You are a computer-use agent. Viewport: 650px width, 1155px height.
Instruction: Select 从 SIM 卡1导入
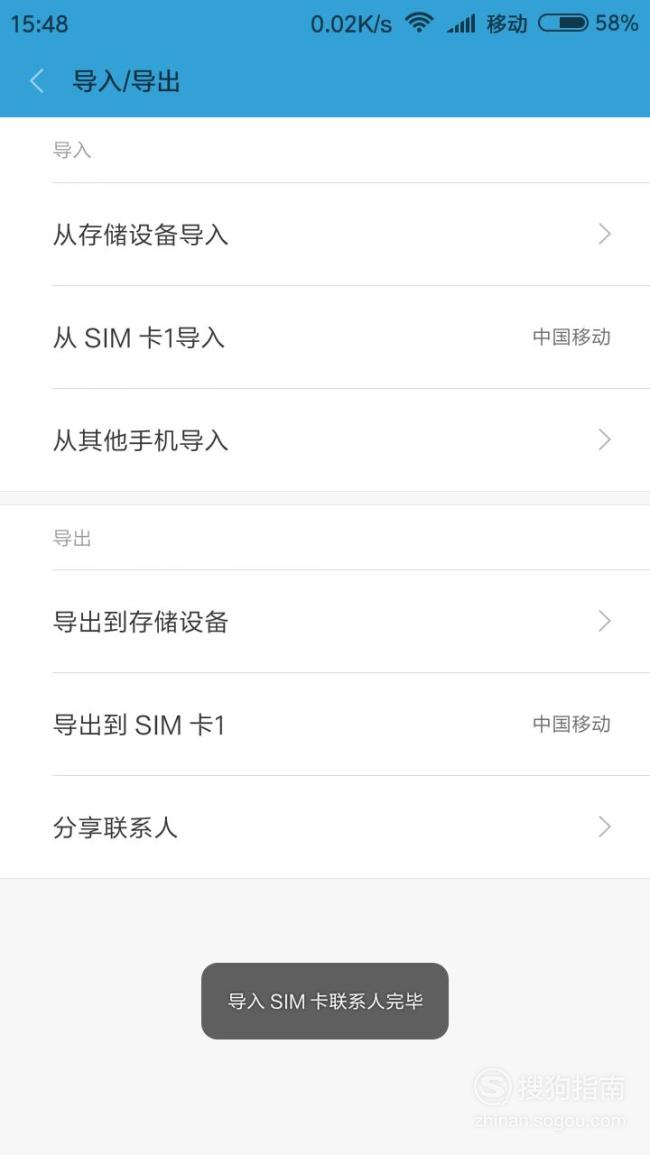(x=325, y=337)
